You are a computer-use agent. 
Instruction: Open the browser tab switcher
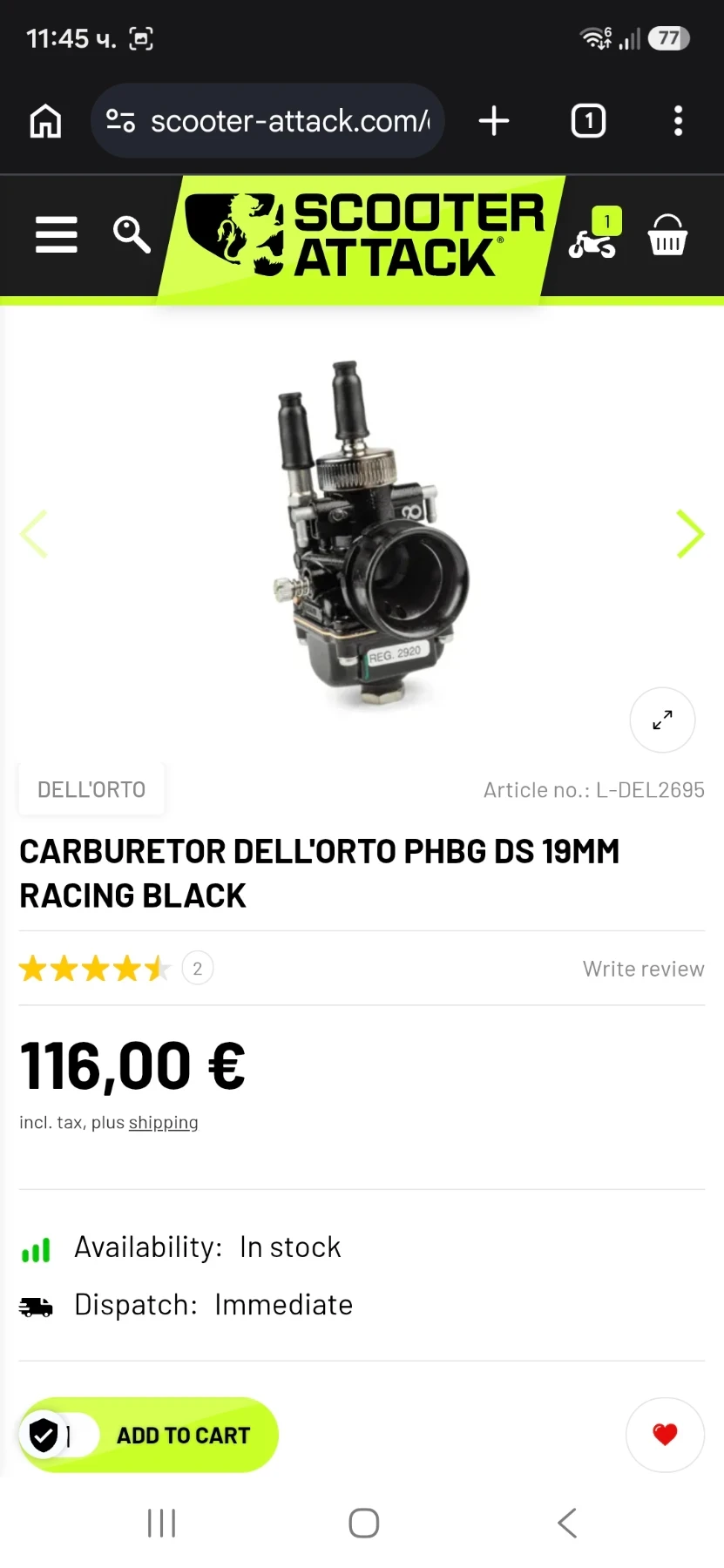588,121
